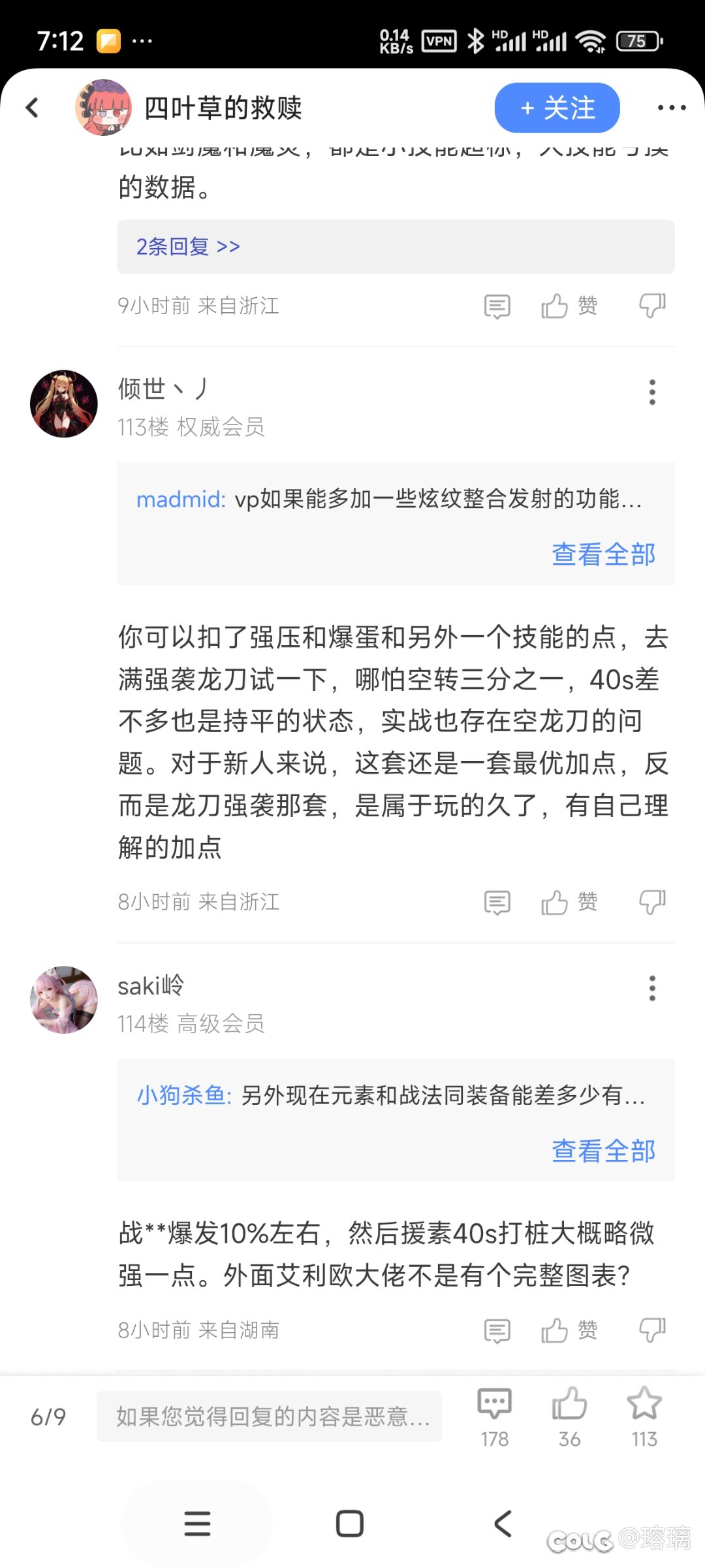Expand the 2条回复 replies
The height and width of the screenshot is (1568, 705).
coord(187,247)
